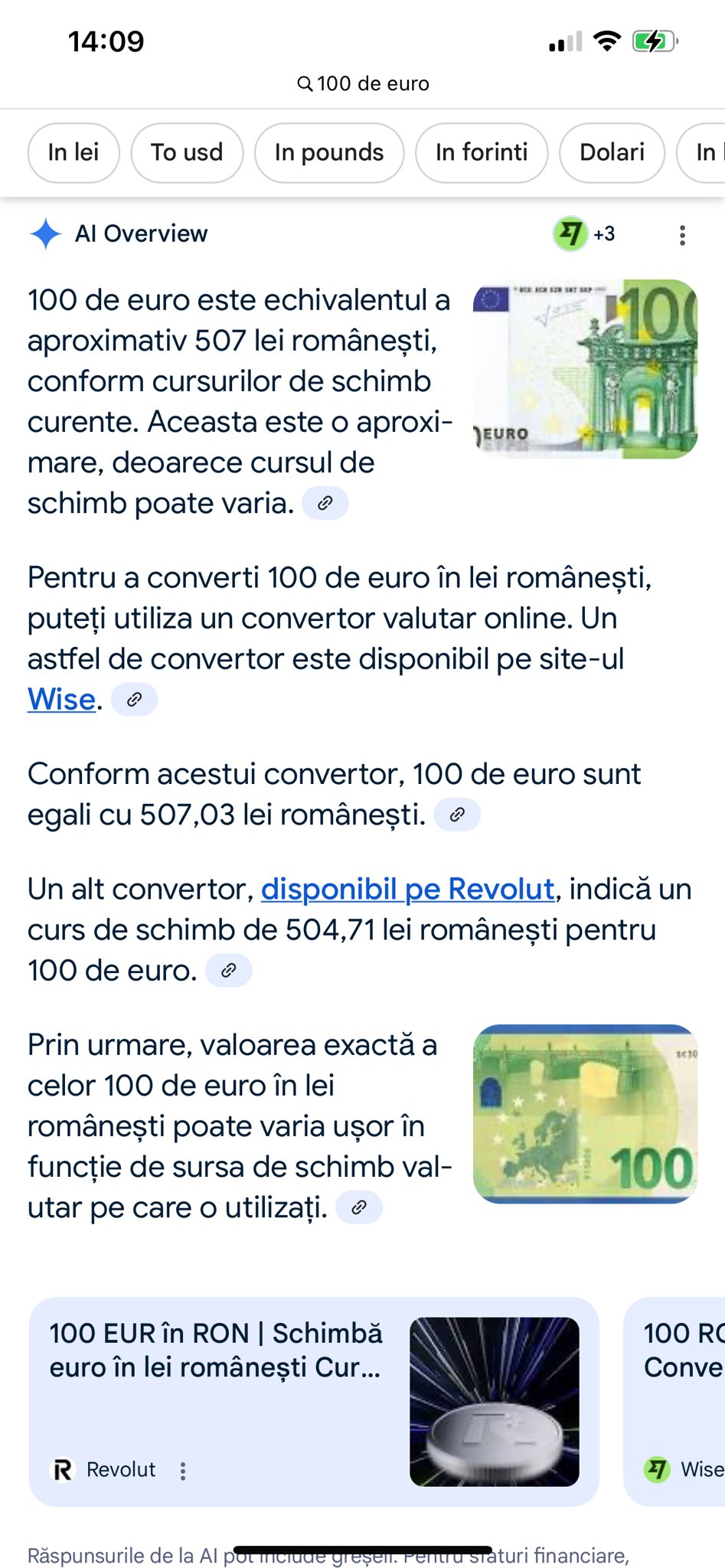Viewport: 725px width, 1568px height.
Task: Open AI Overview overflow menu
Action: (x=682, y=235)
